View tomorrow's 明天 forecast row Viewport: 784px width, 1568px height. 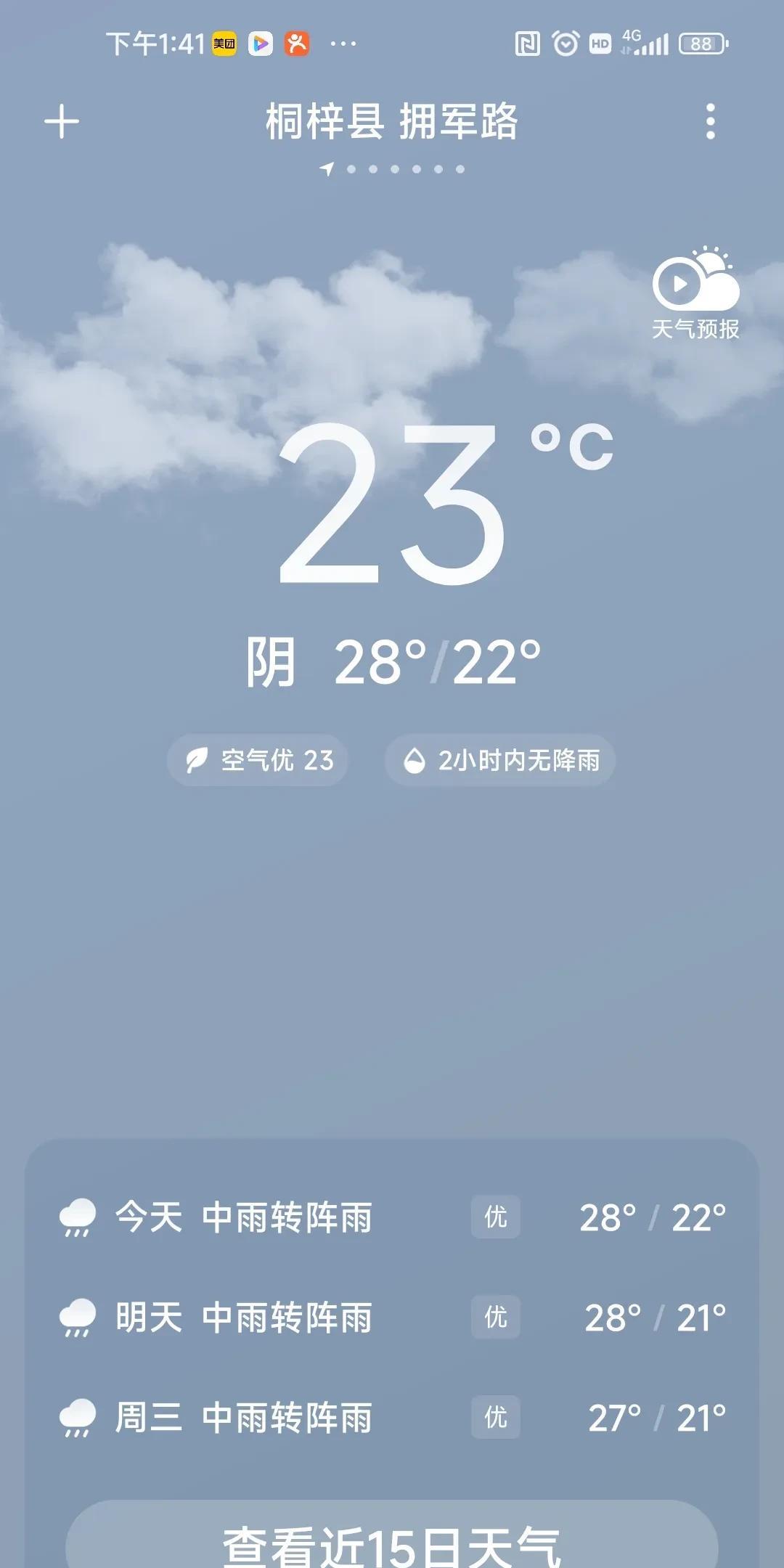point(392,1318)
